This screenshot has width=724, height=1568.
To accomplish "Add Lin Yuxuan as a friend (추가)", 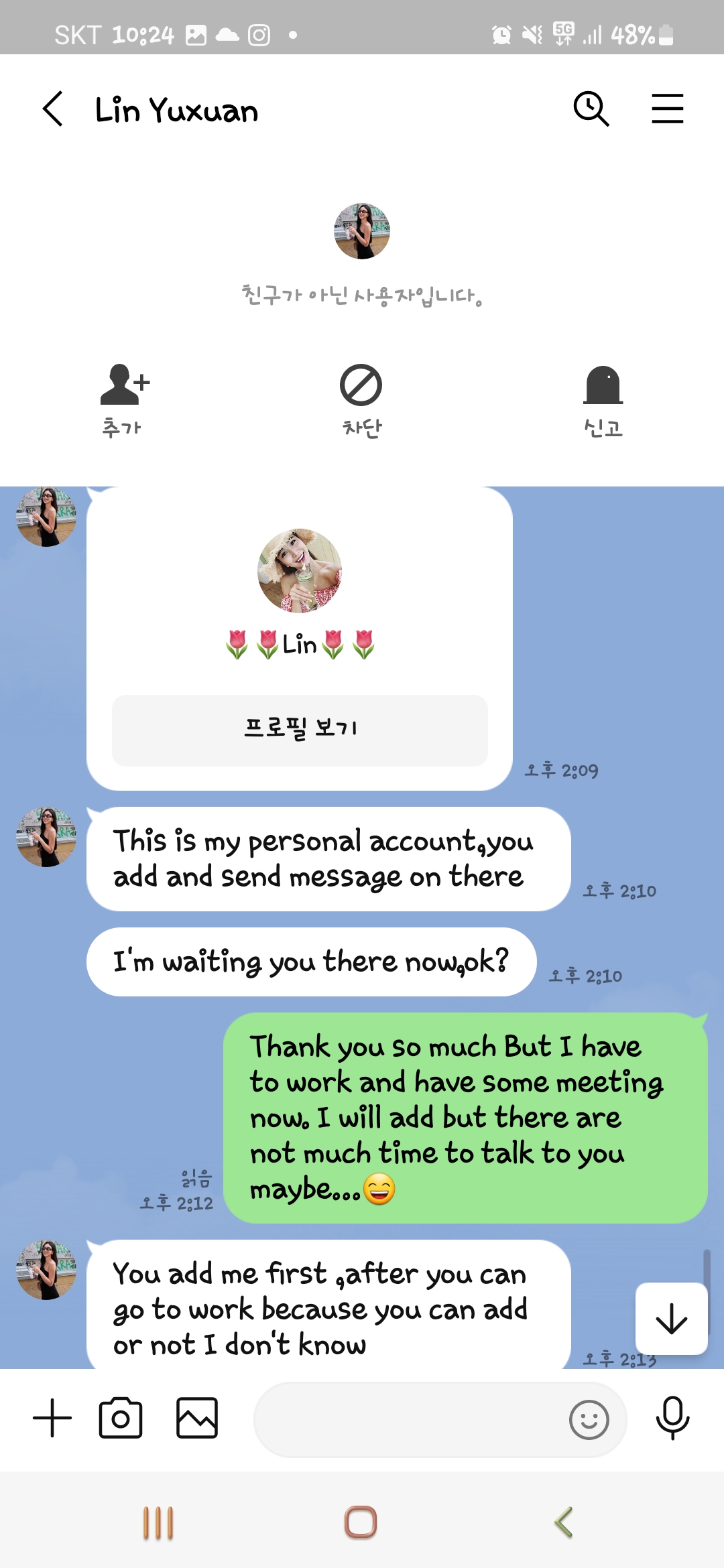I will (123, 400).
